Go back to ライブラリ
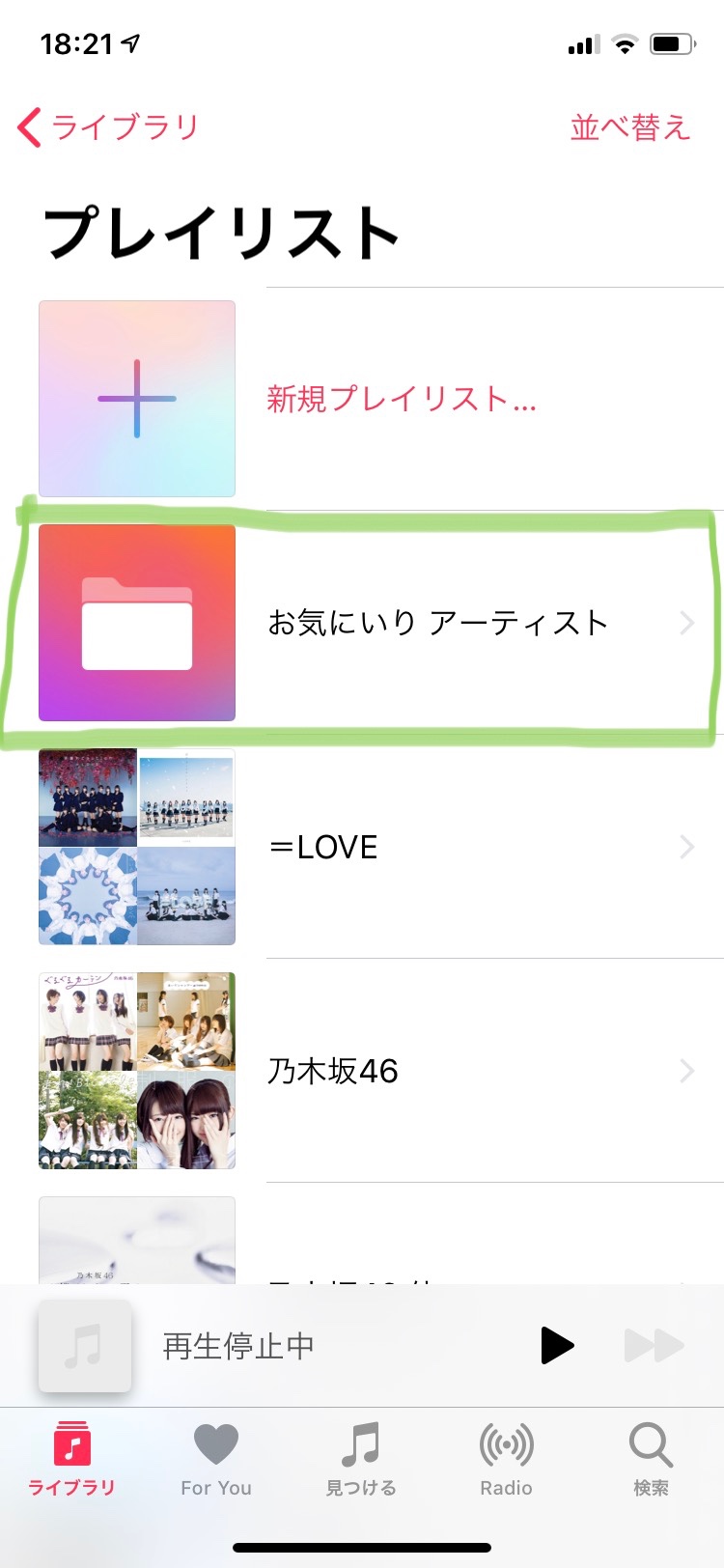This screenshot has width=724, height=1568. point(108,127)
